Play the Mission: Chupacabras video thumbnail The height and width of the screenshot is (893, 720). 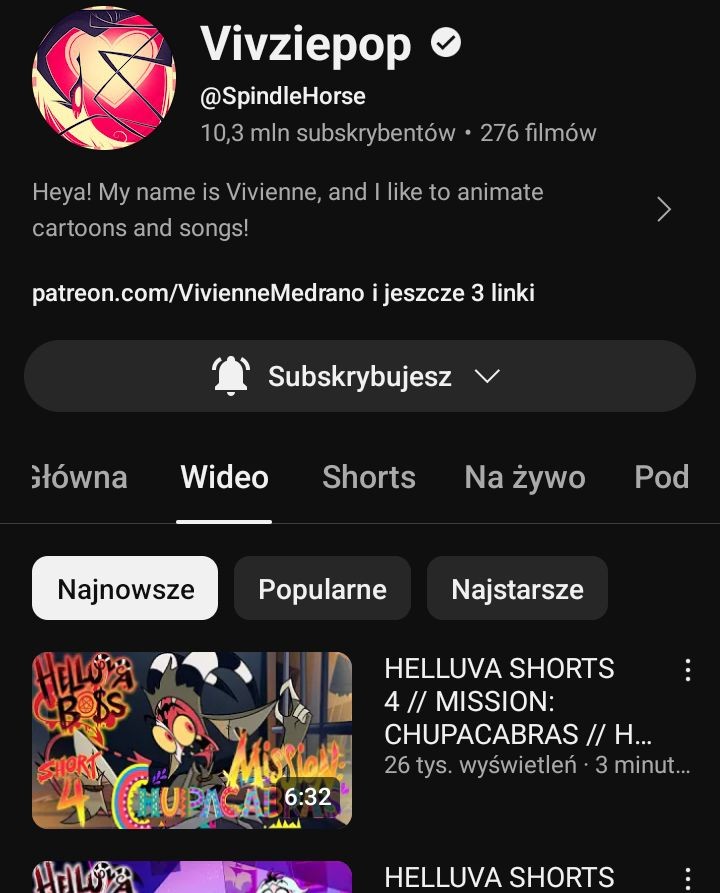click(192, 740)
